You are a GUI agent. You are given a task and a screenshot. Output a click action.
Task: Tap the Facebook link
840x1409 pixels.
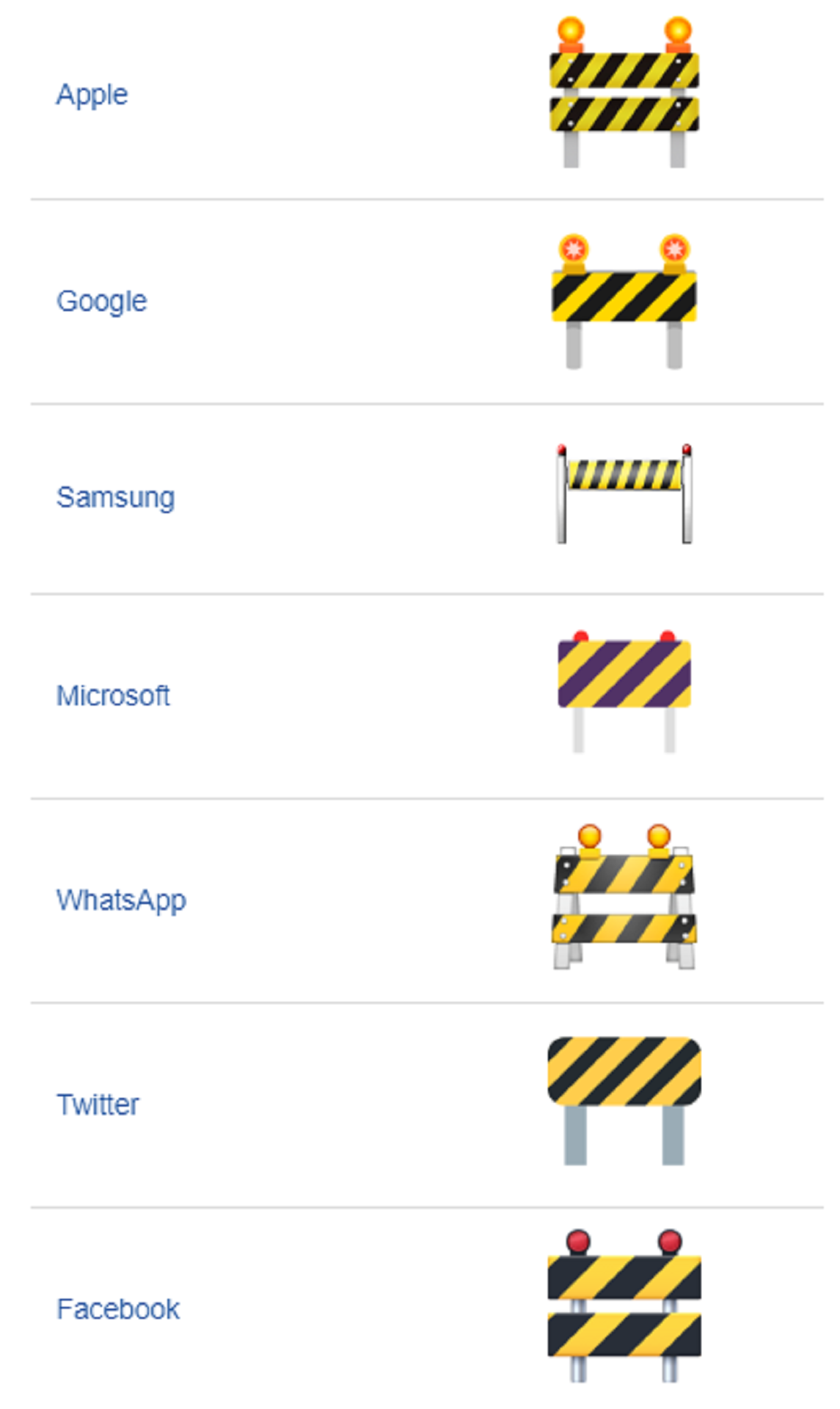click(x=119, y=1309)
